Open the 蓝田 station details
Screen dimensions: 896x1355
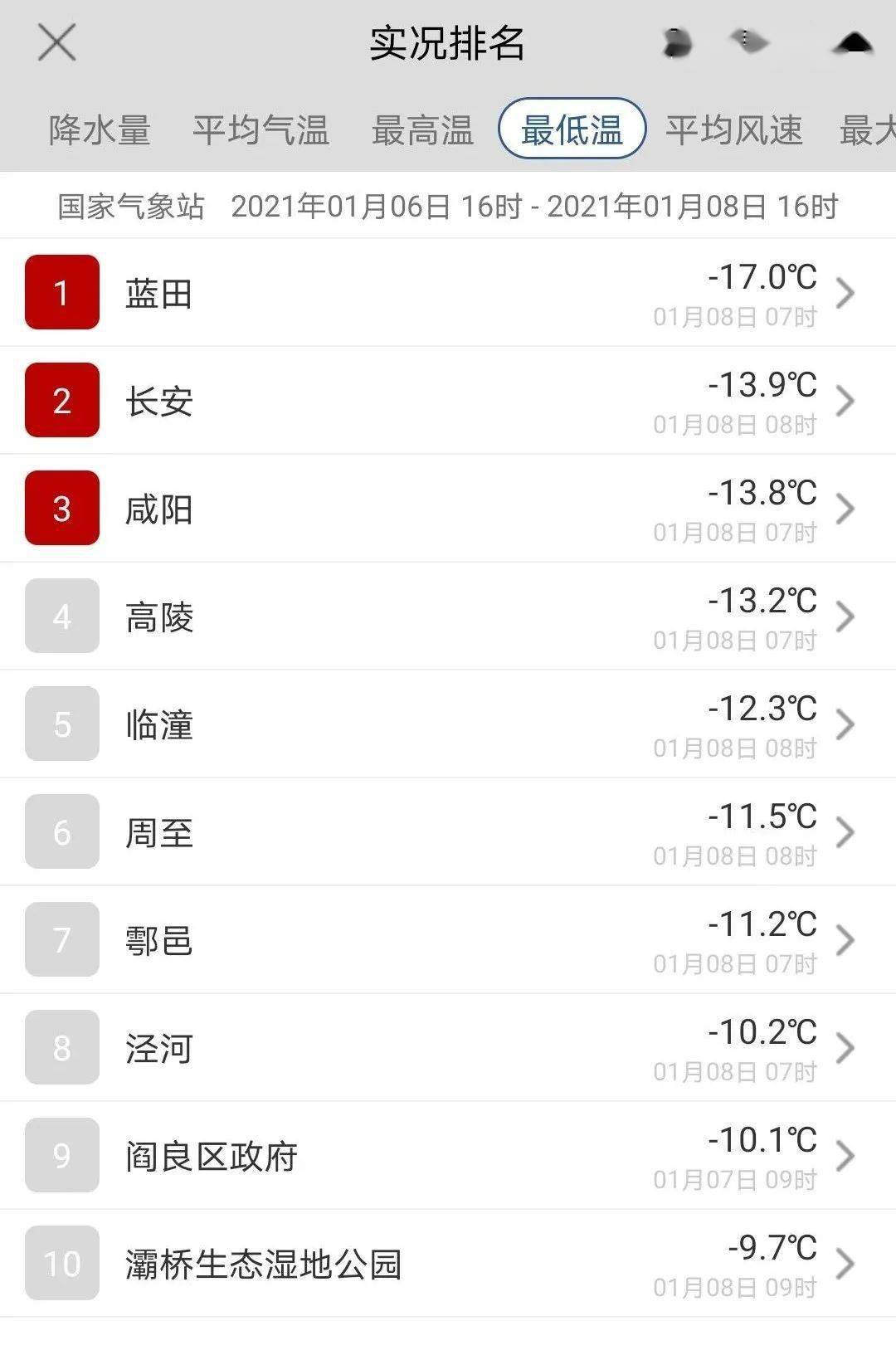point(448,293)
